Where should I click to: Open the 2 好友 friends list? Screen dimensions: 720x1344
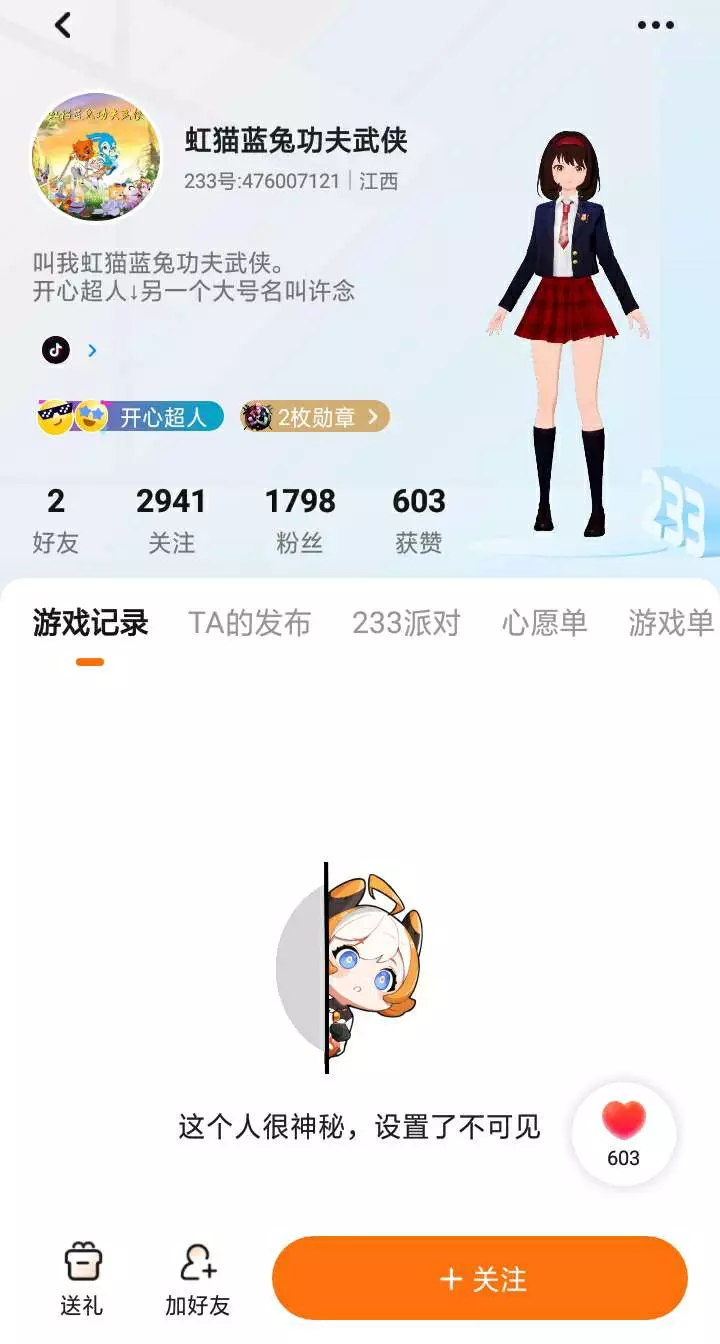(x=56, y=520)
